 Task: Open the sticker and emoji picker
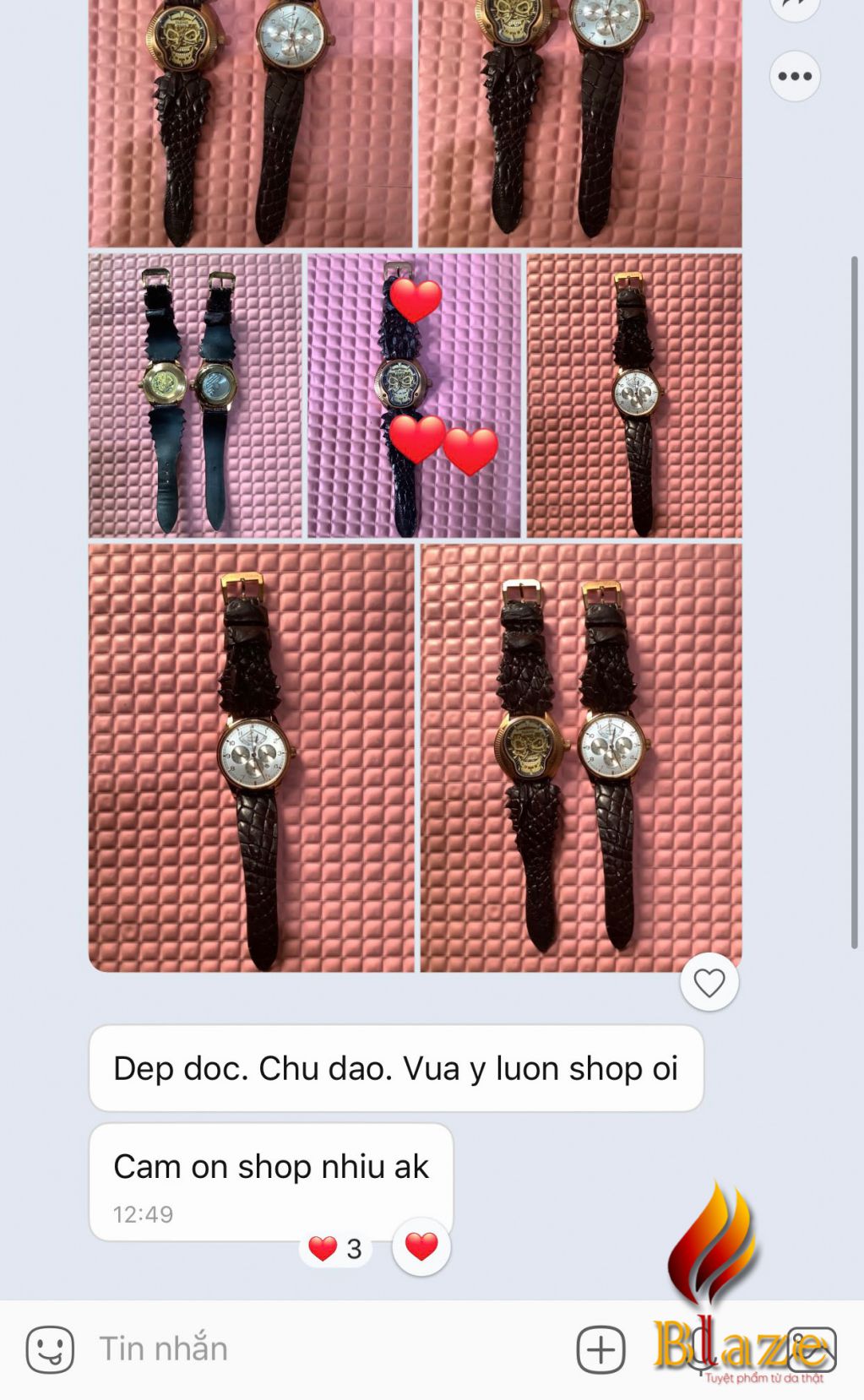point(50,1348)
